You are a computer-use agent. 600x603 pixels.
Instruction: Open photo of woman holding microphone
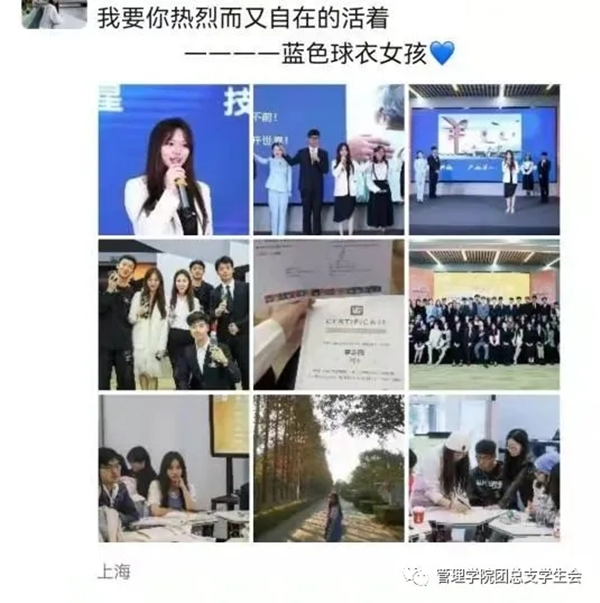click(x=173, y=160)
